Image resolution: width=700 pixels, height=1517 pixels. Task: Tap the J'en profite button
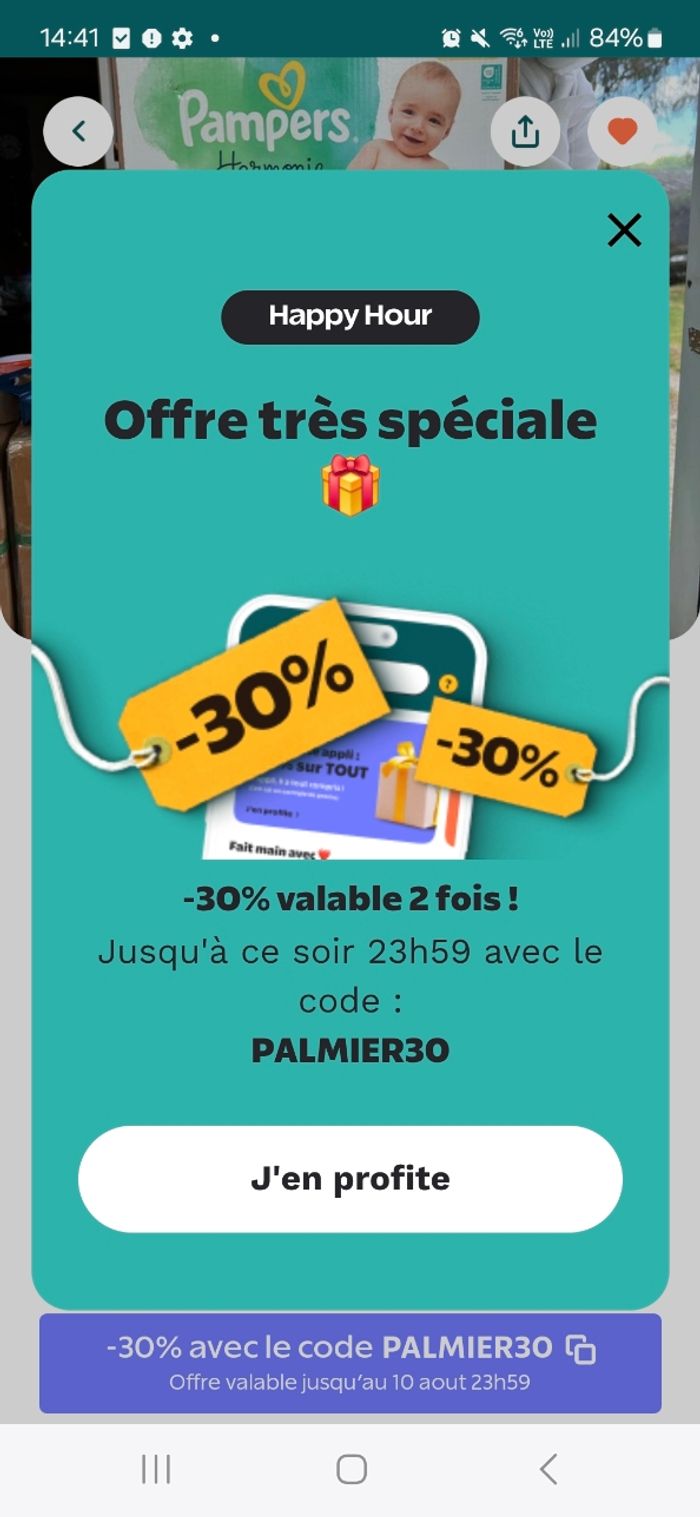click(x=350, y=1179)
